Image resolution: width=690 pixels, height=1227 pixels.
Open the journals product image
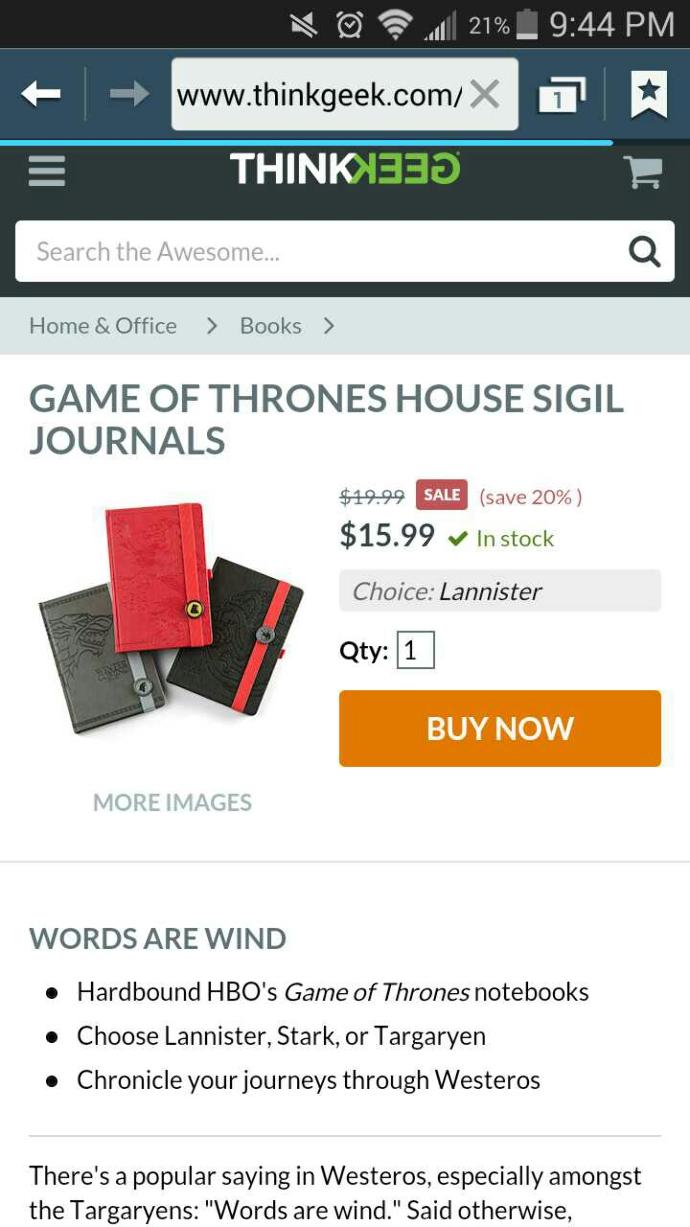[171, 611]
